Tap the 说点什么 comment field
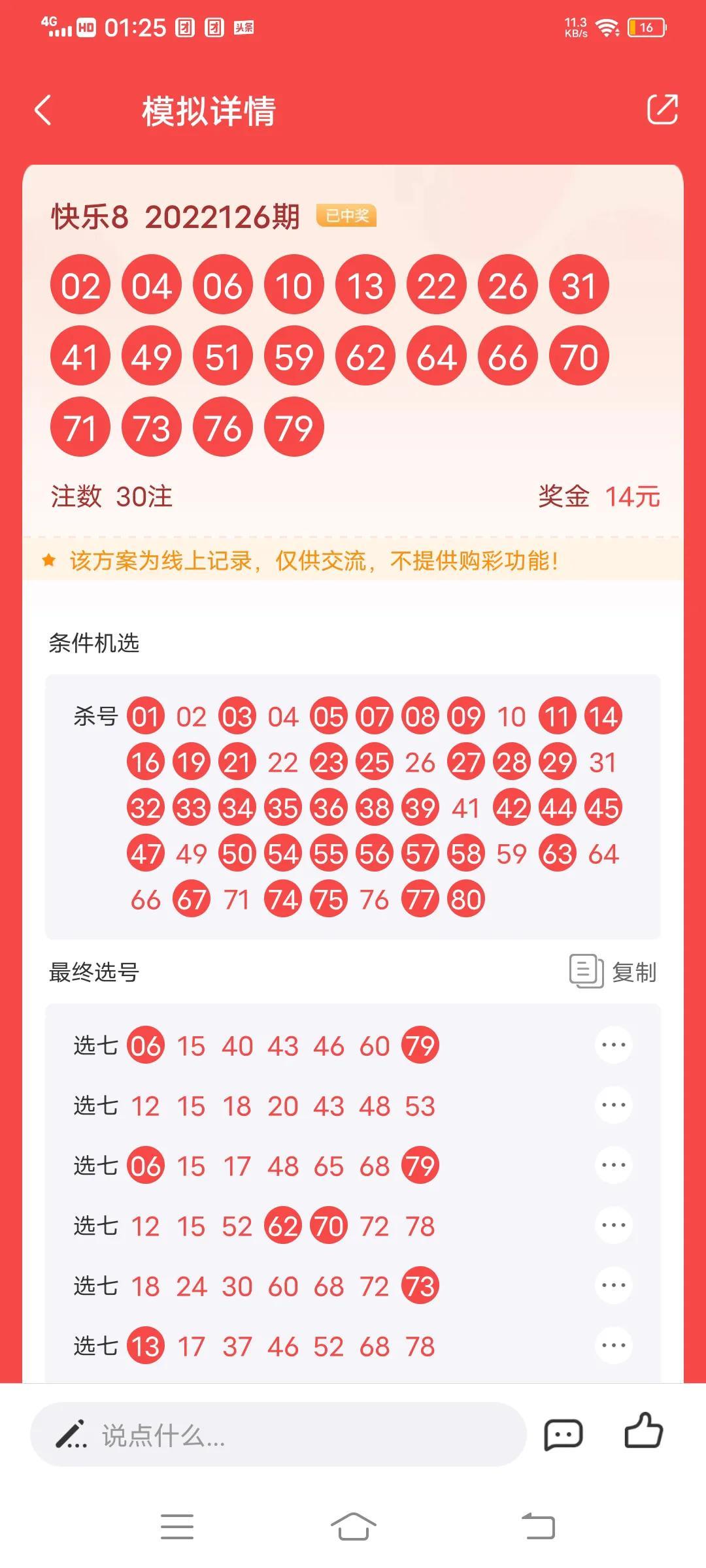This screenshot has width=706, height=1568. [x=278, y=1434]
